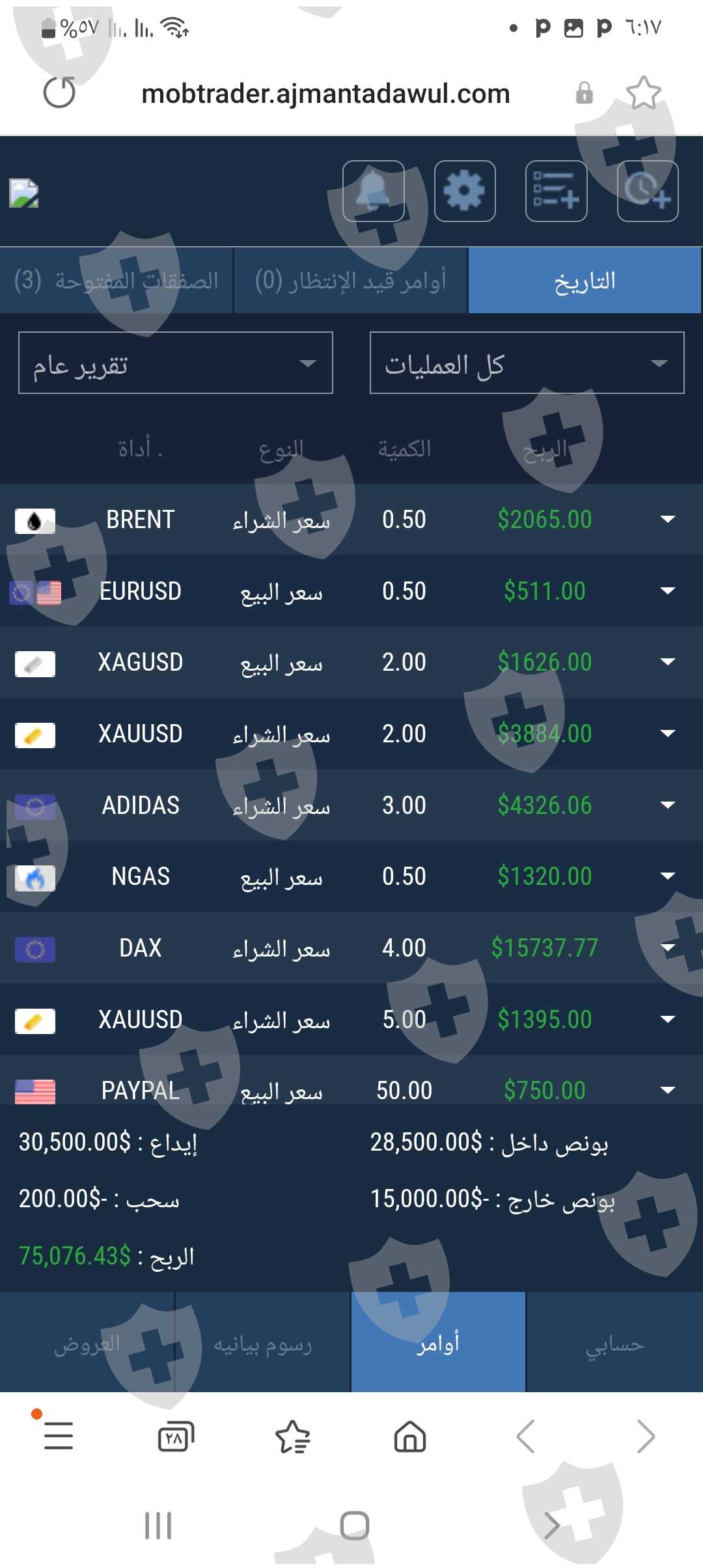Image resolution: width=703 pixels, height=1568 pixels.
Task: Expand the ADIDAS trade row
Action: point(667,805)
